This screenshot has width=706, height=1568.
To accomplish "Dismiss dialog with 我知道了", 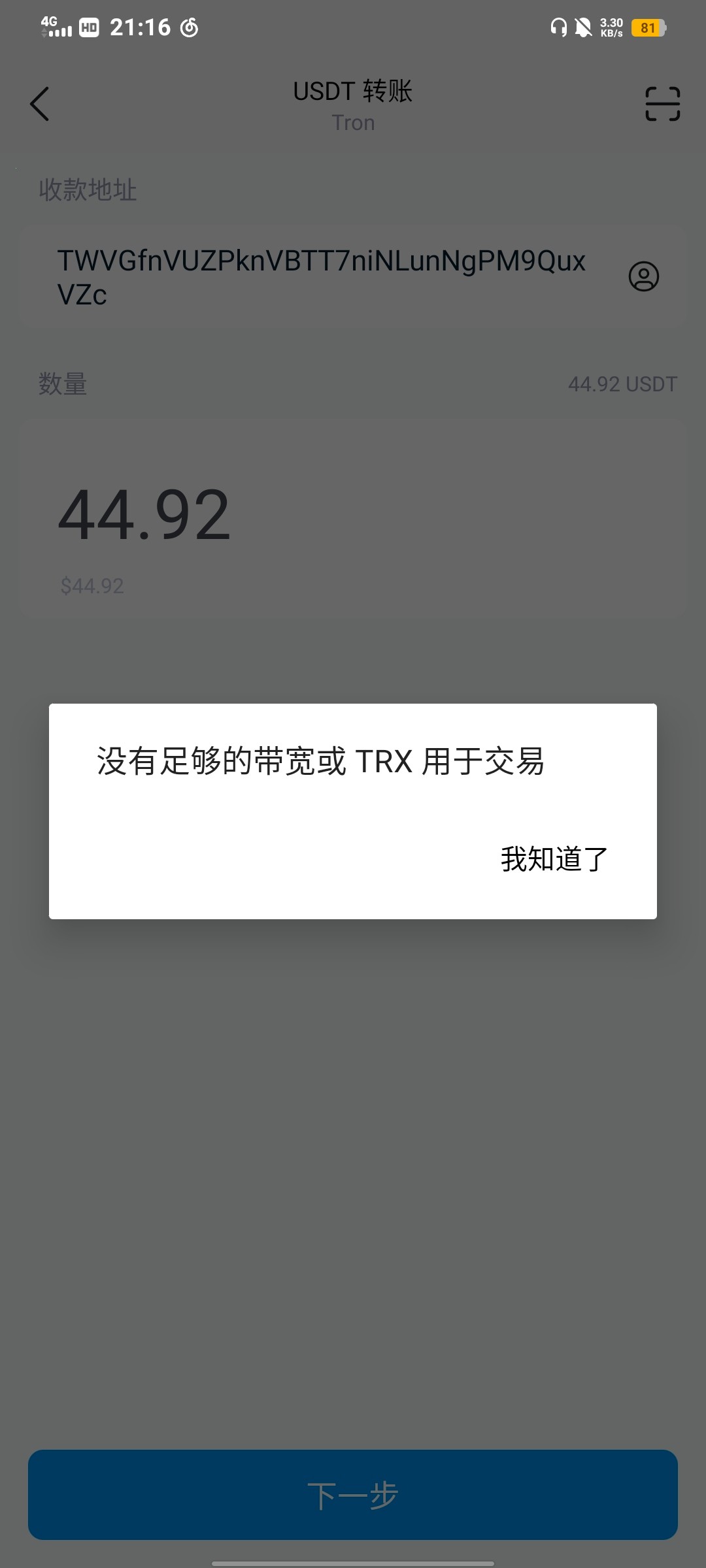I will tap(554, 859).
